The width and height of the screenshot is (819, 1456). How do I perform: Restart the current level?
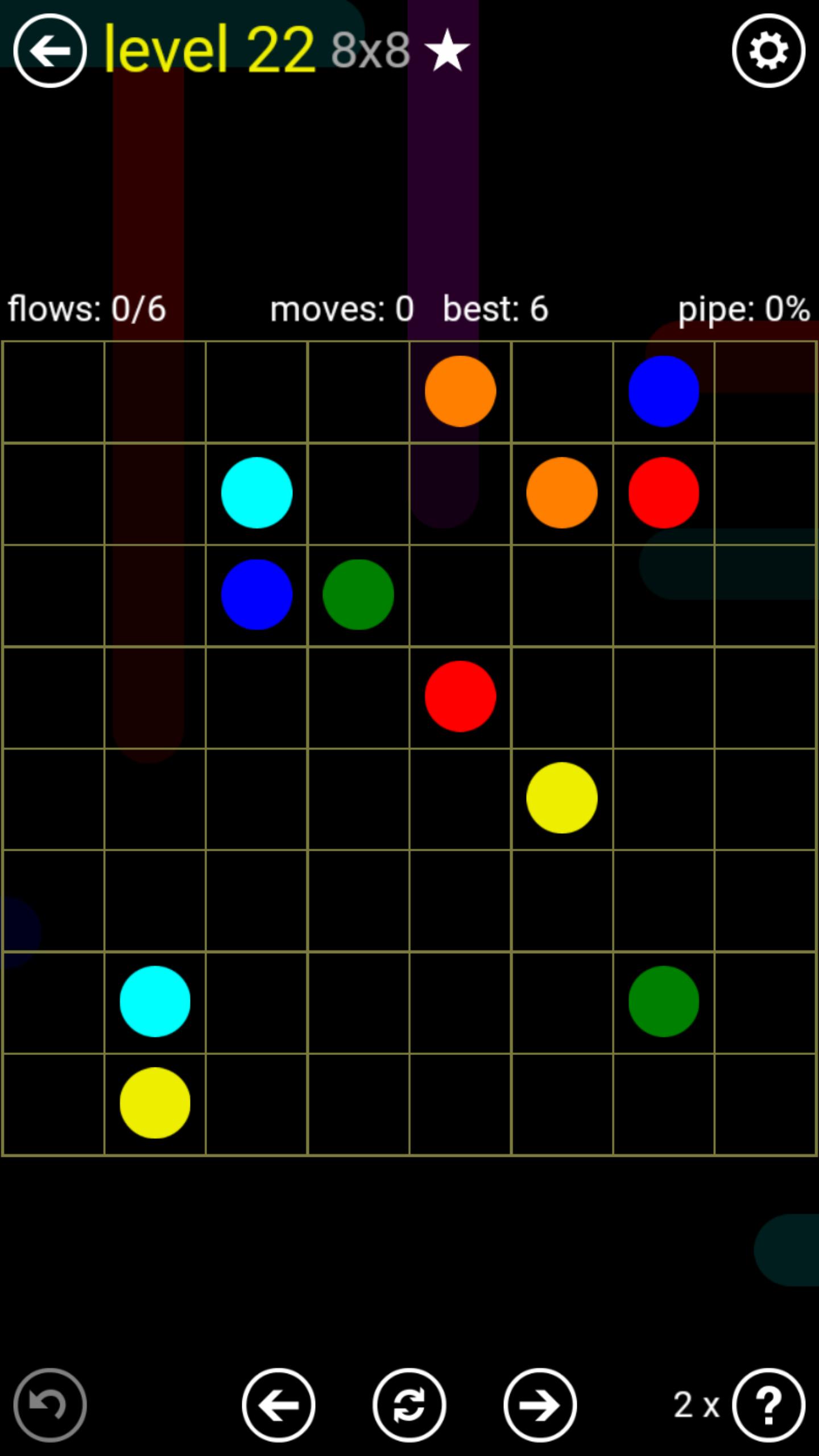coord(409,1405)
